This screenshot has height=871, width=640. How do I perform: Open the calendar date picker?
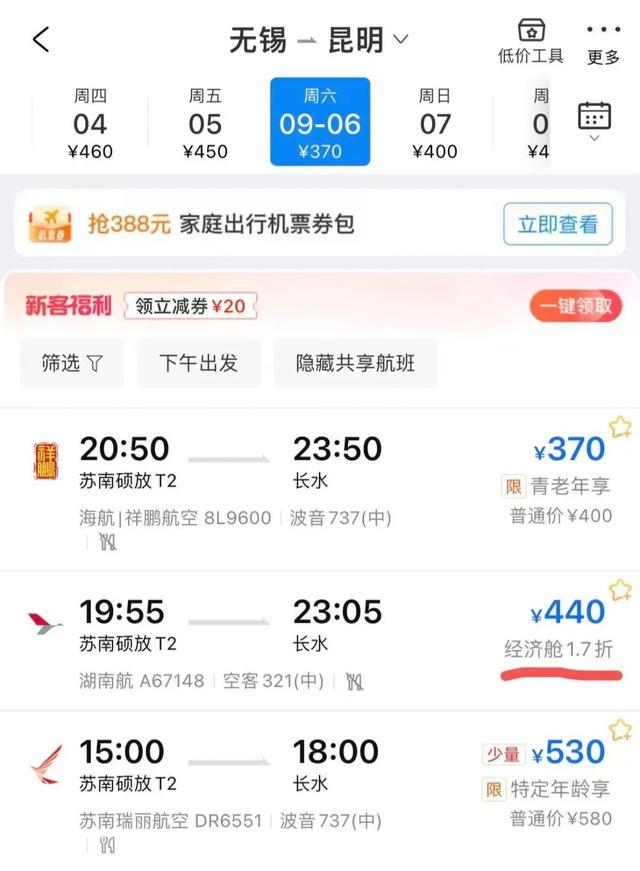click(594, 119)
